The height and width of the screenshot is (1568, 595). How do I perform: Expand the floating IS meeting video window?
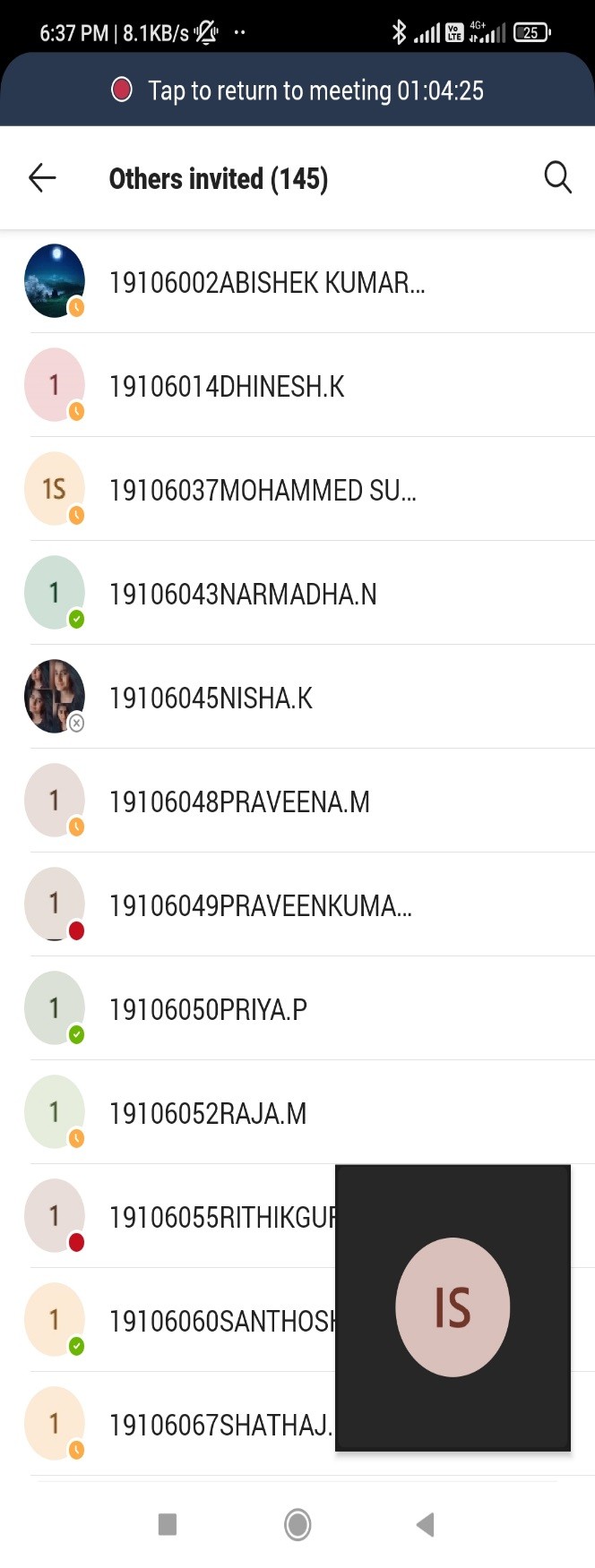tap(453, 1307)
